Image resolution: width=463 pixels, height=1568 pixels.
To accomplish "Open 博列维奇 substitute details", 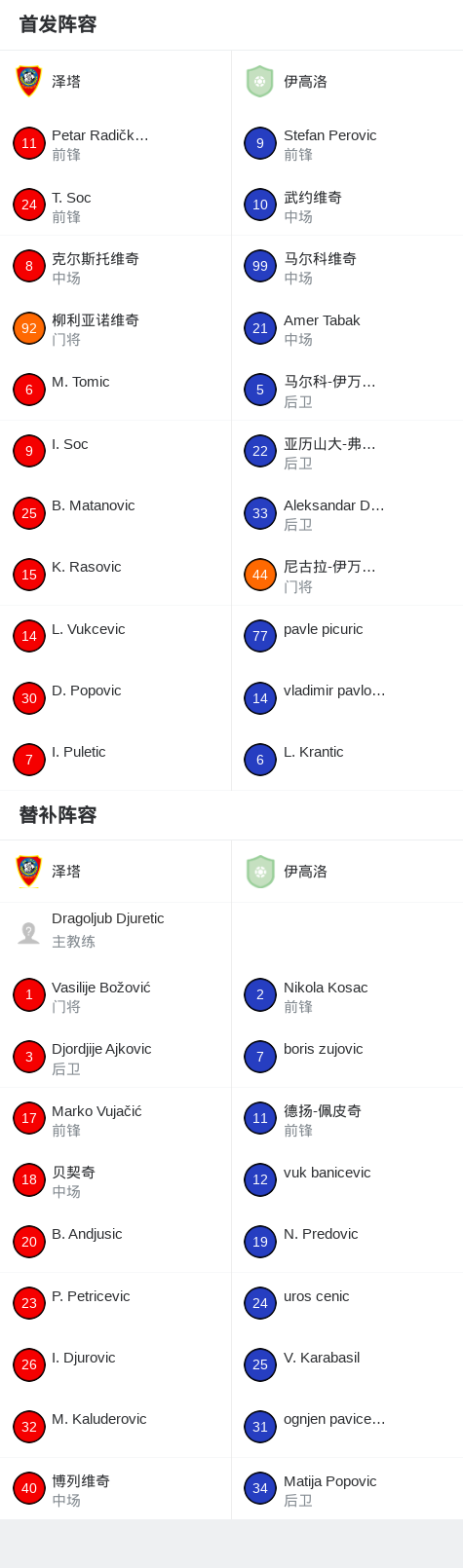I will click(x=115, y=1488).
